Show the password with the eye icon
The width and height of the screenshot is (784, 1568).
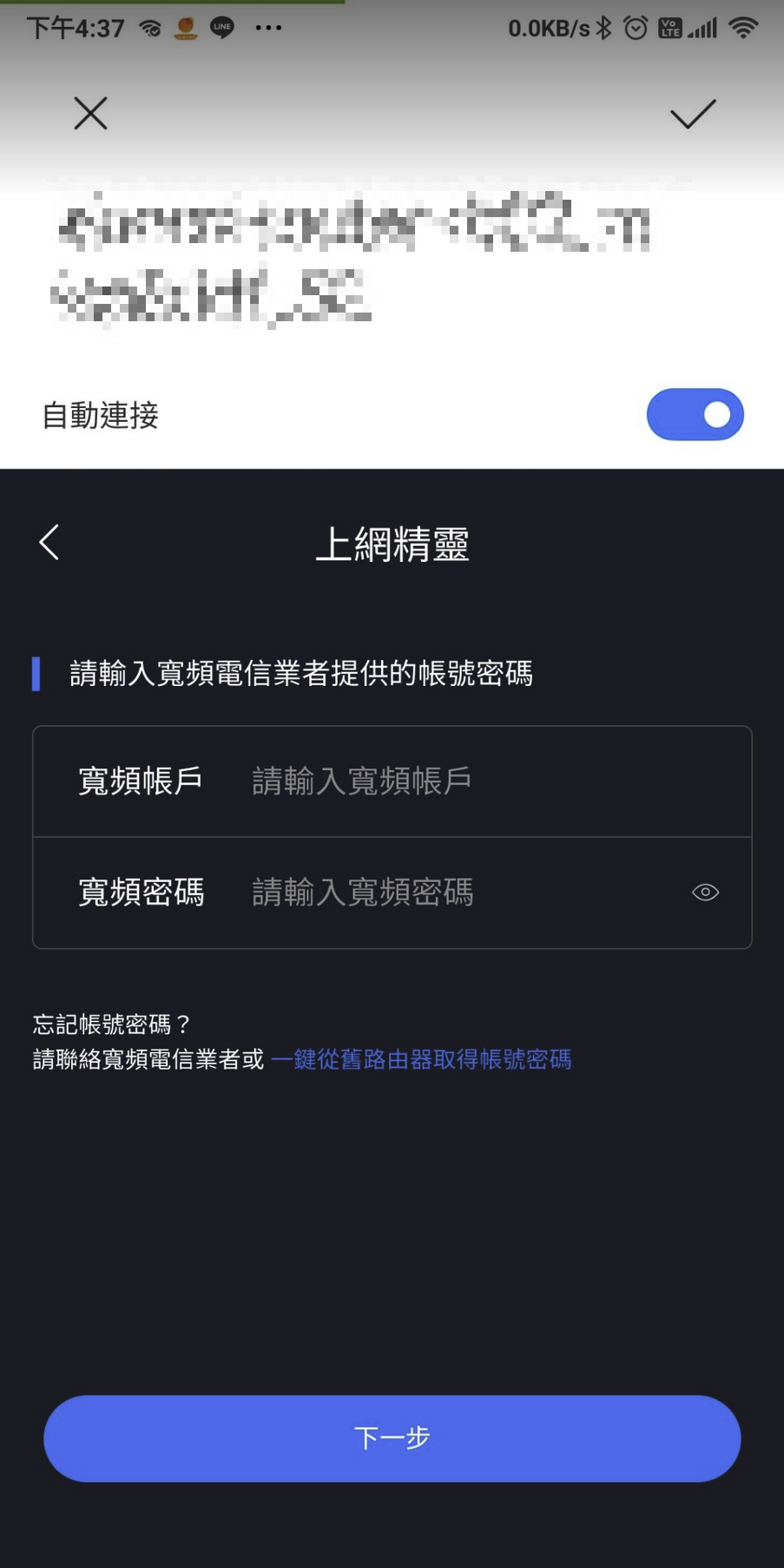coord(705,893)
